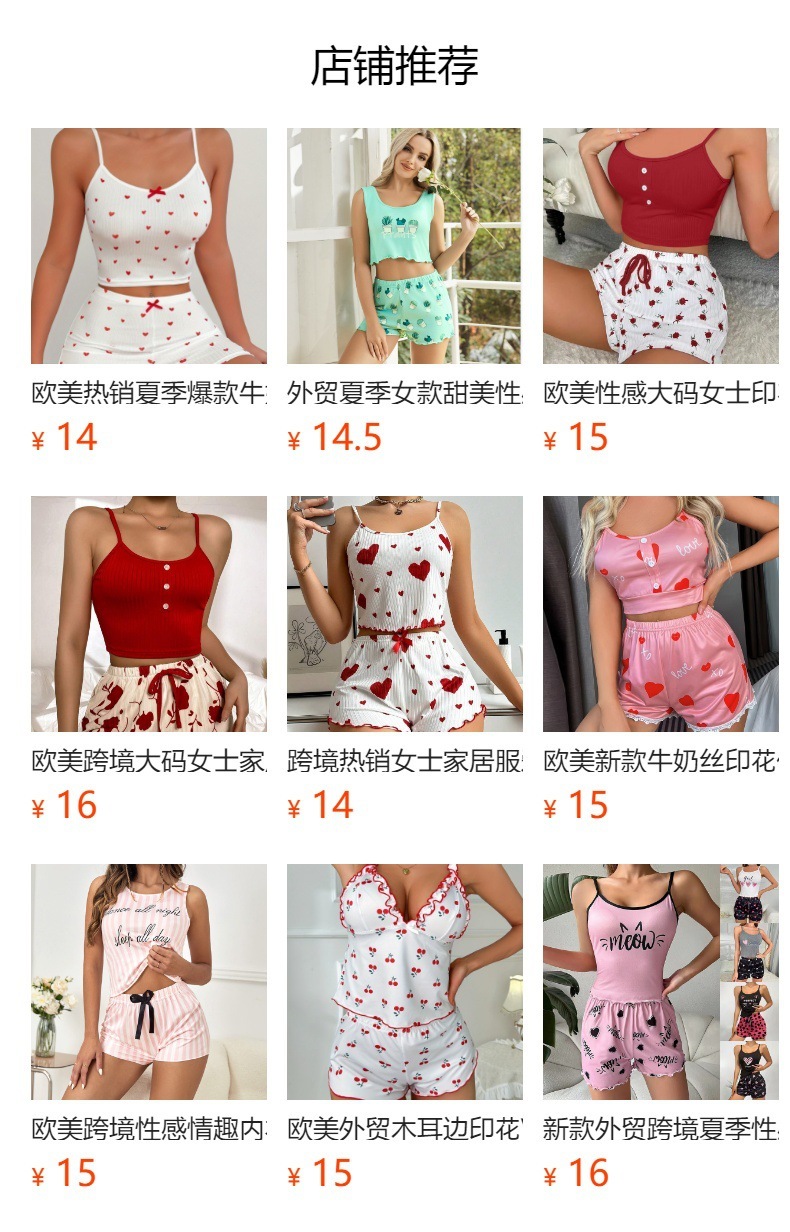This screenshot has height=1232, width=790.
Task: Open the mint green pajama set priced ¥14.5
Action: pos(404,246)
